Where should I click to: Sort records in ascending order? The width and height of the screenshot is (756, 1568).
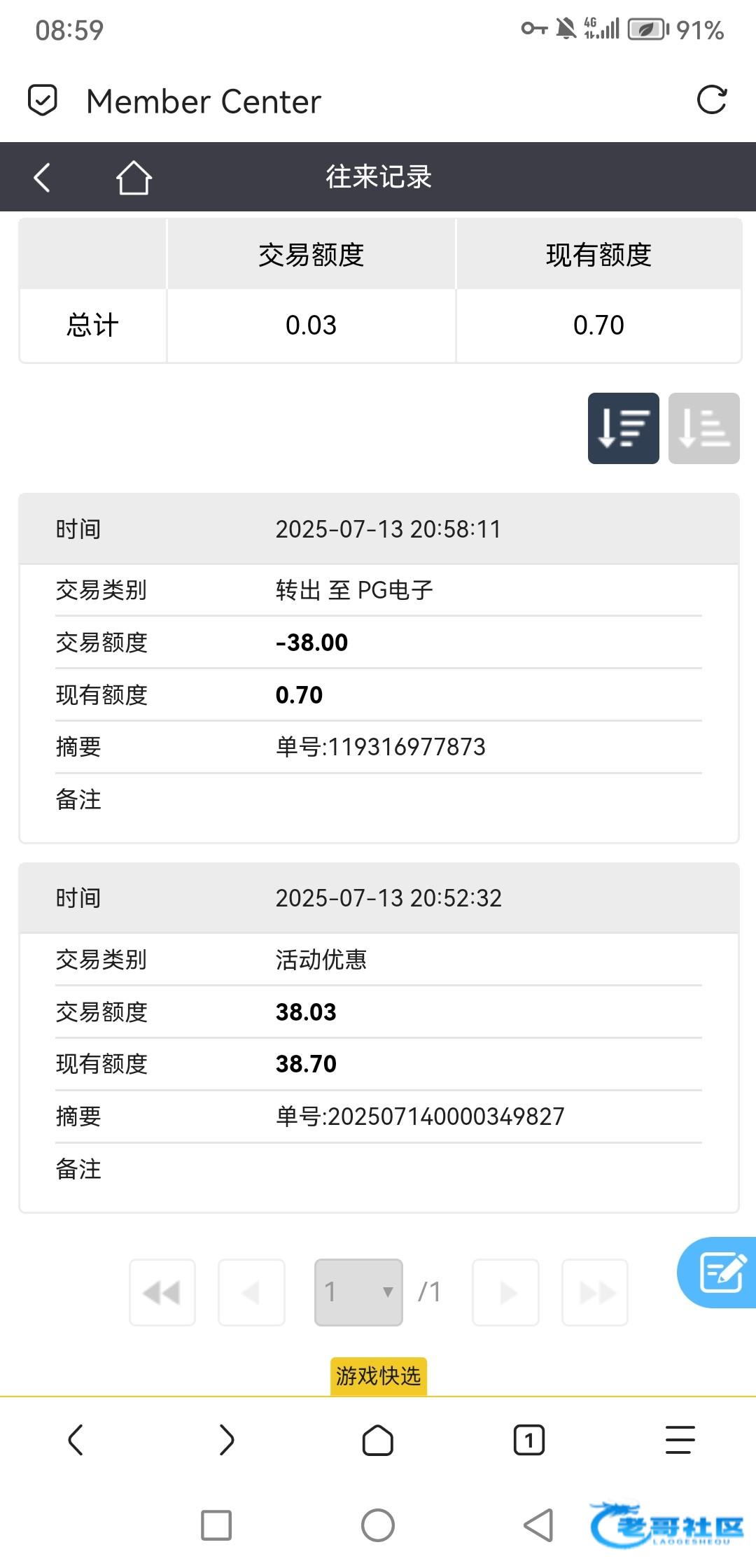click(x=703, y=428)
